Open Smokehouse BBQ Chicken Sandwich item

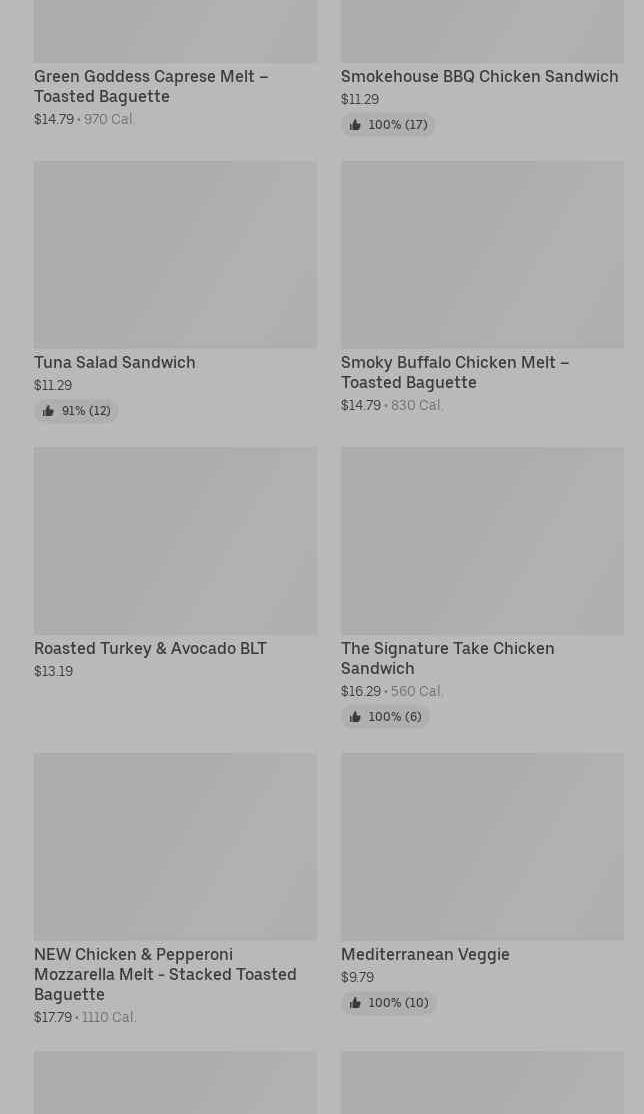(479, 76)
